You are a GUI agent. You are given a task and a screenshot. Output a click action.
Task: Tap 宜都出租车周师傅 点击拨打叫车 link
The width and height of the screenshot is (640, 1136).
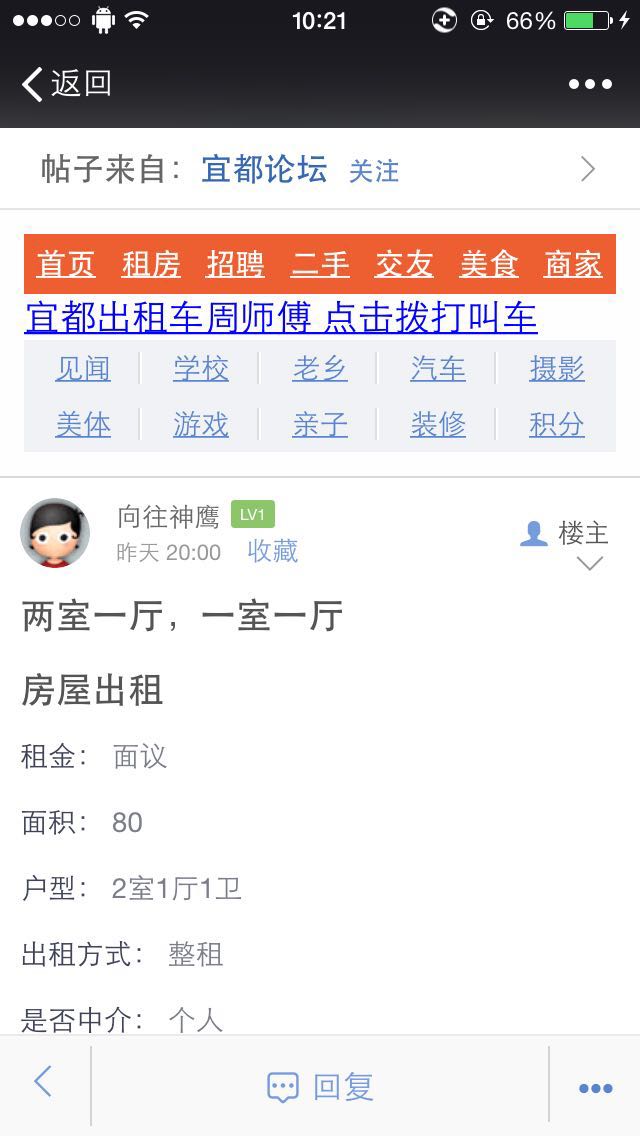pos(281,317)
